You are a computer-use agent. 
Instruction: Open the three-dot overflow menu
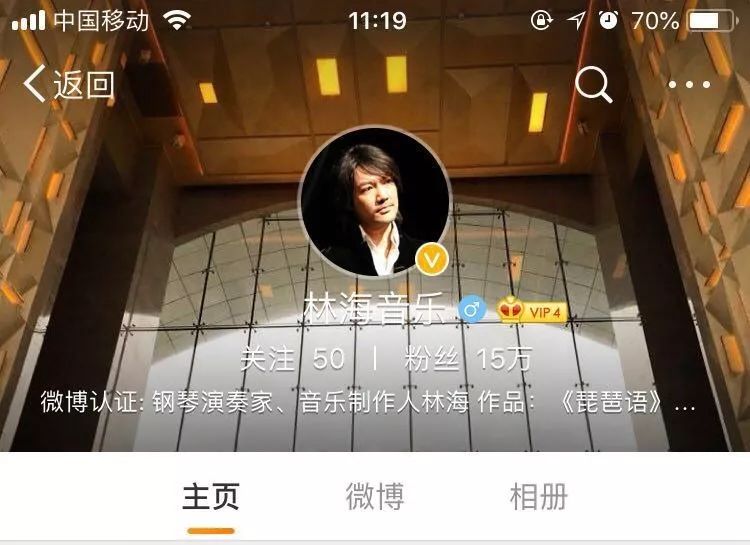coord(689,85)
